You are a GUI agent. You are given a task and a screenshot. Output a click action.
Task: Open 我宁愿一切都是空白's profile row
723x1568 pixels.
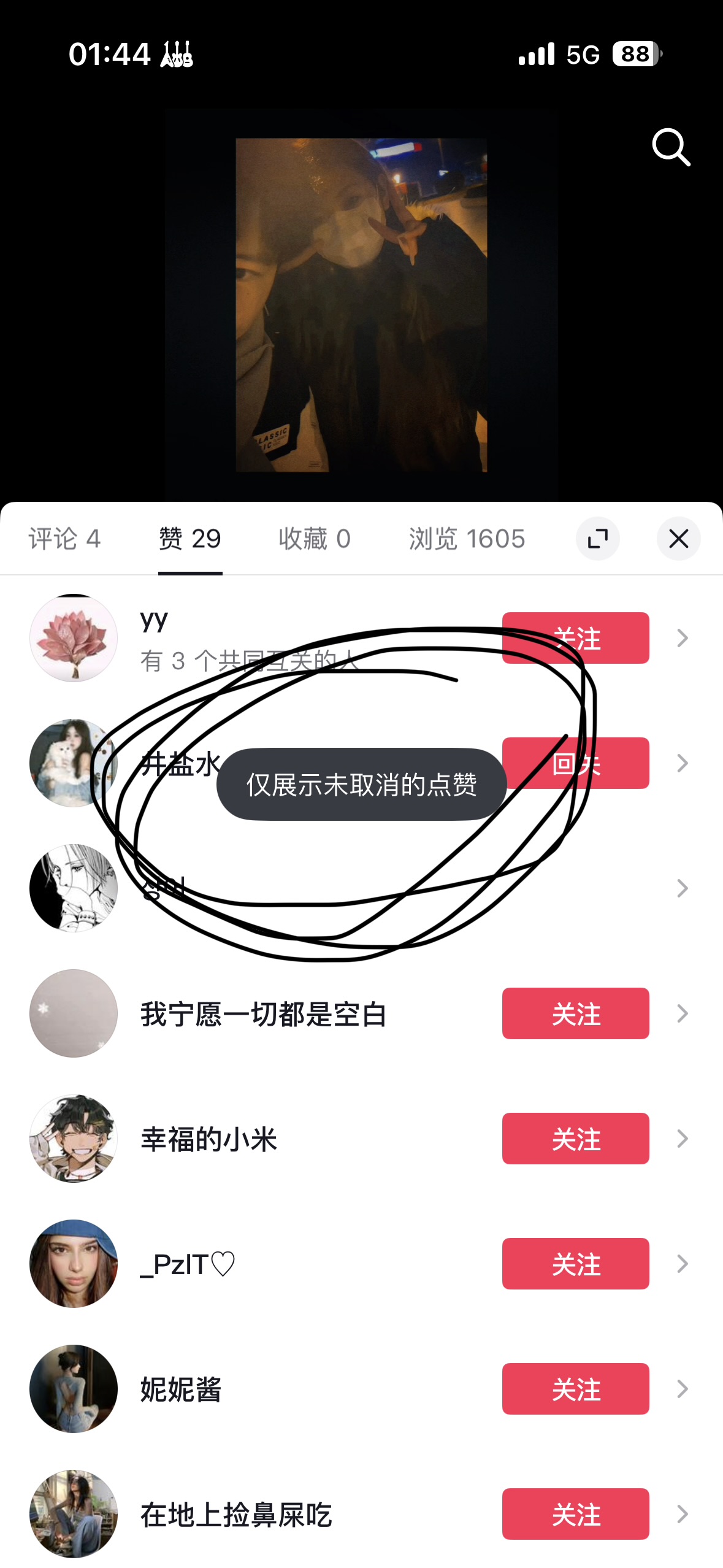[264, 1013]
